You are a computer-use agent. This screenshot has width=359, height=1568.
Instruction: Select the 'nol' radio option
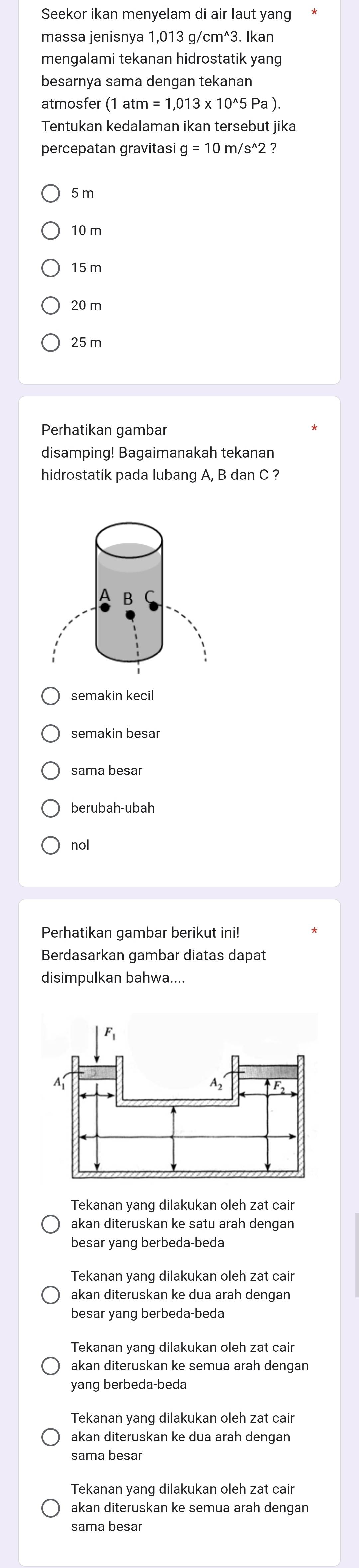[x=51, y=845]
